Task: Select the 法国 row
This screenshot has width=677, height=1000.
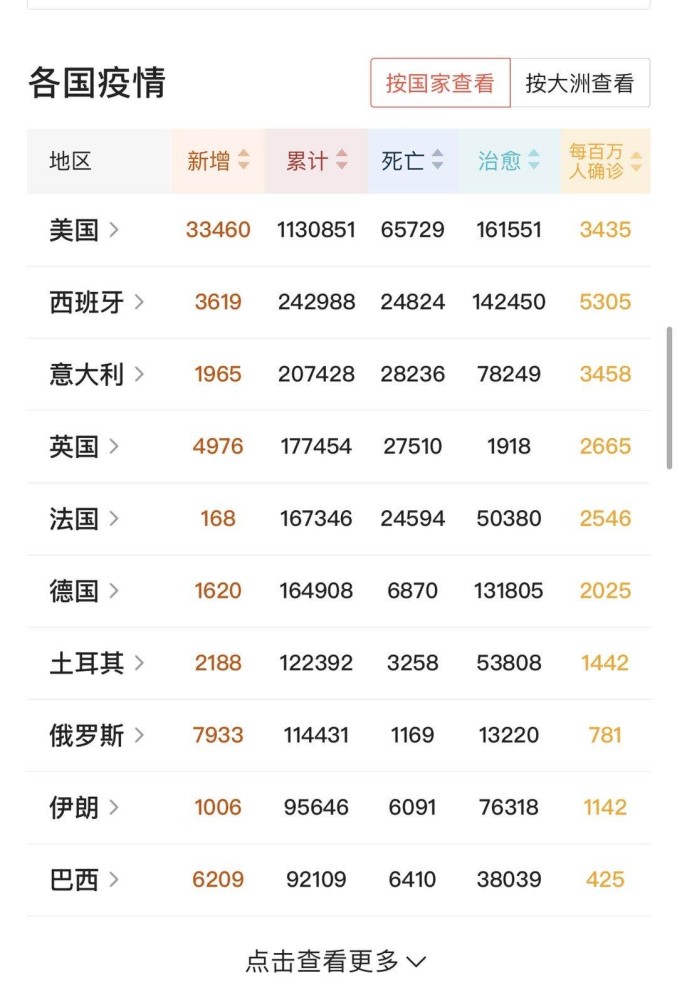Action: click(x=84, y=518)
